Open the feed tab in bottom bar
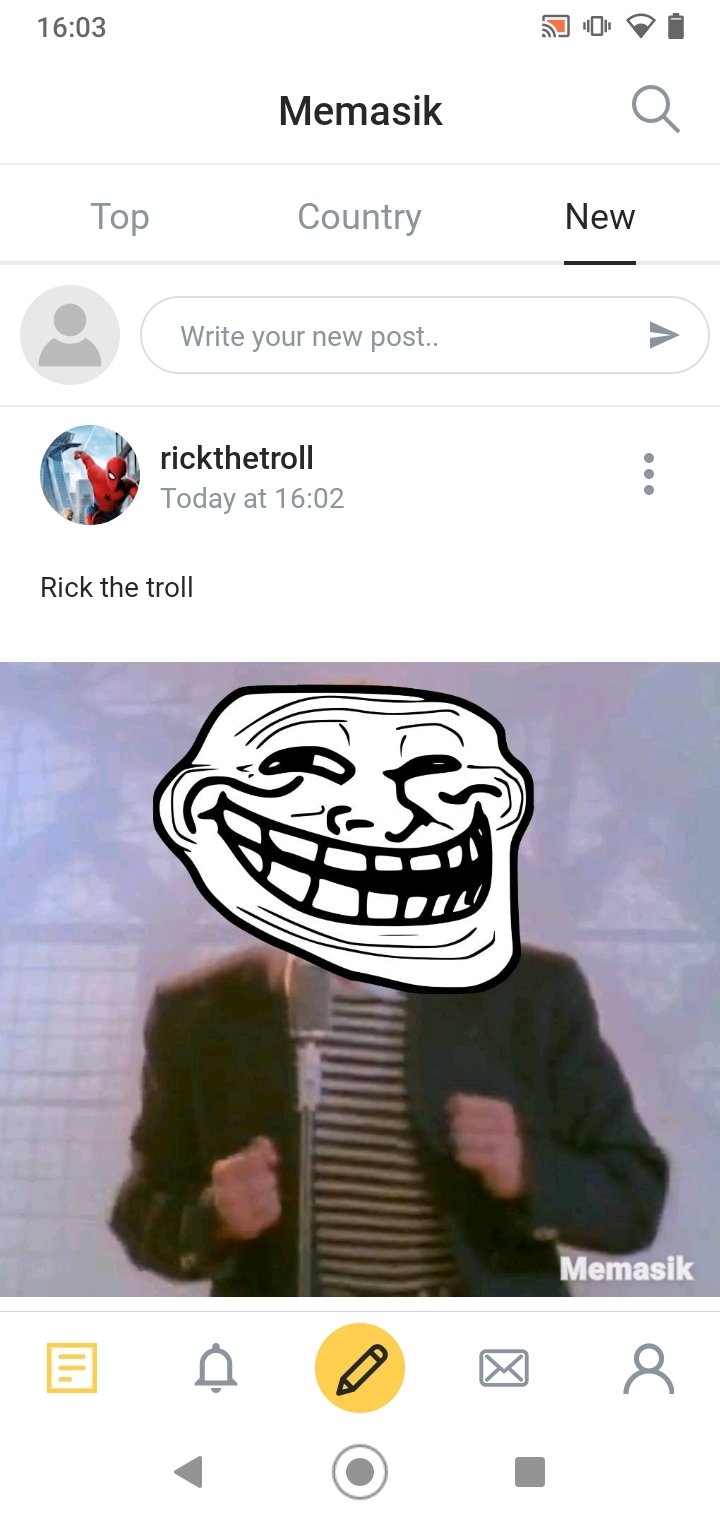720x1520 pixels. (72, 1367)
